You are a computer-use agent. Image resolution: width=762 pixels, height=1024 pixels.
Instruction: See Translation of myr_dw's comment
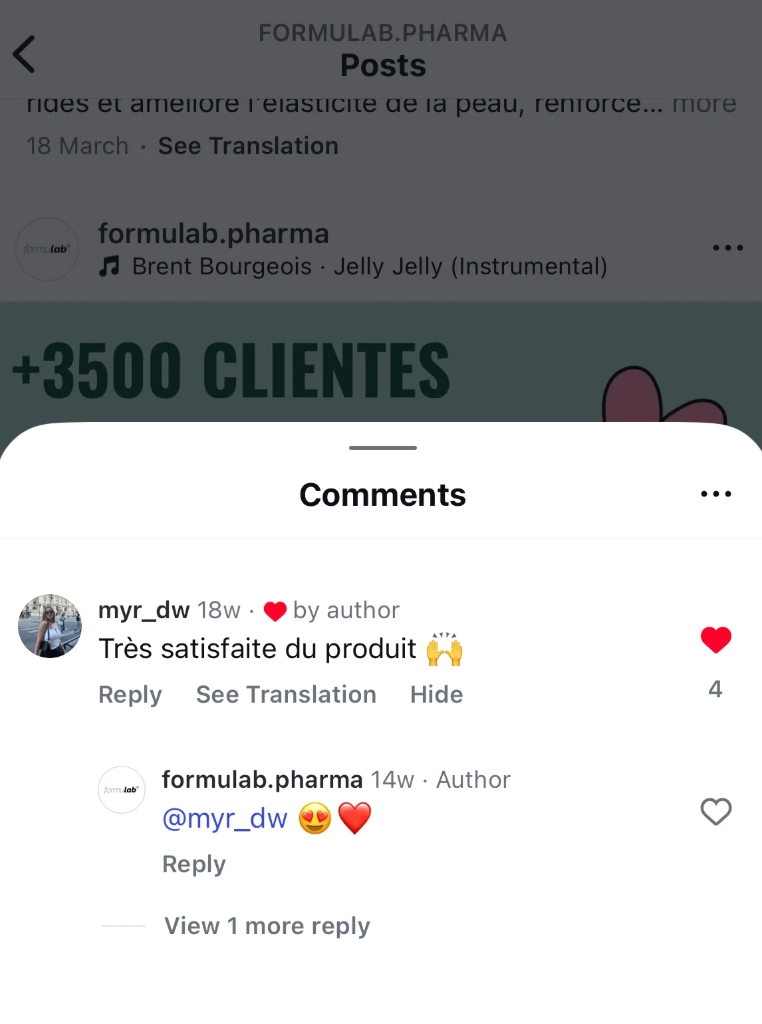pyautogui.click(x=286, y=694)
